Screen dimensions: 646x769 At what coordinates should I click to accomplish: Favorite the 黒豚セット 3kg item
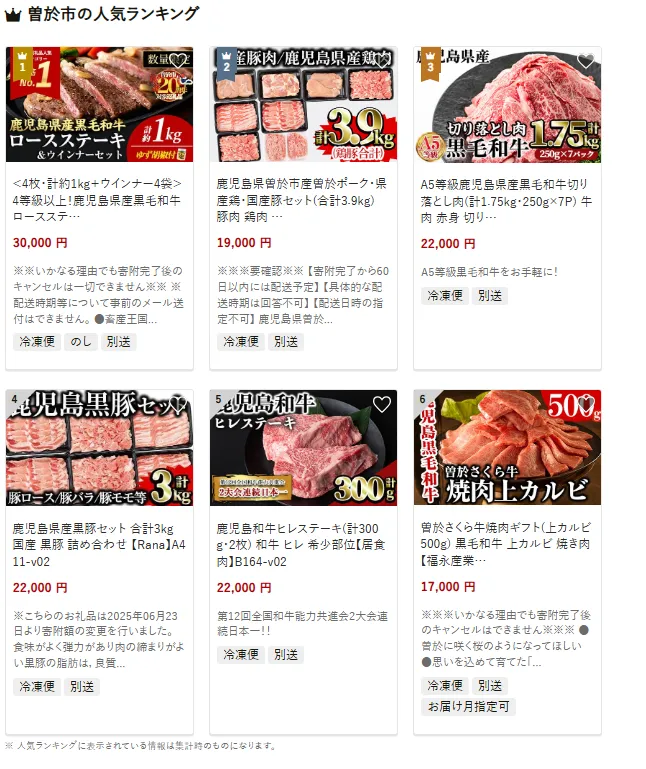point(178,405)
